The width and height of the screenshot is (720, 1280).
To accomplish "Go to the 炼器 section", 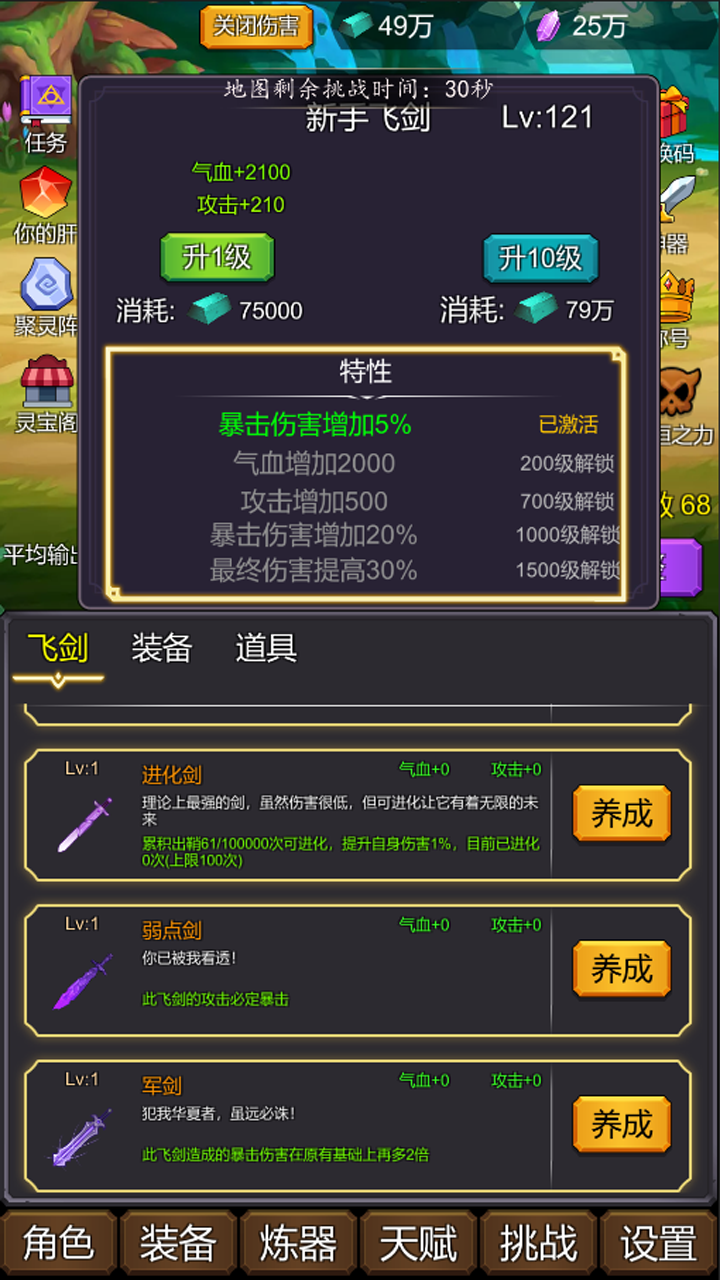I will coord(299,1243).
